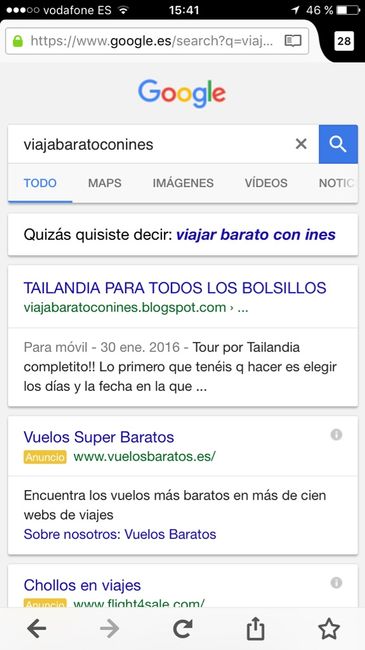The width and height of the screenshot is (365, 650).
Task: Clear the search query with the X
Action: click(301, 144)
